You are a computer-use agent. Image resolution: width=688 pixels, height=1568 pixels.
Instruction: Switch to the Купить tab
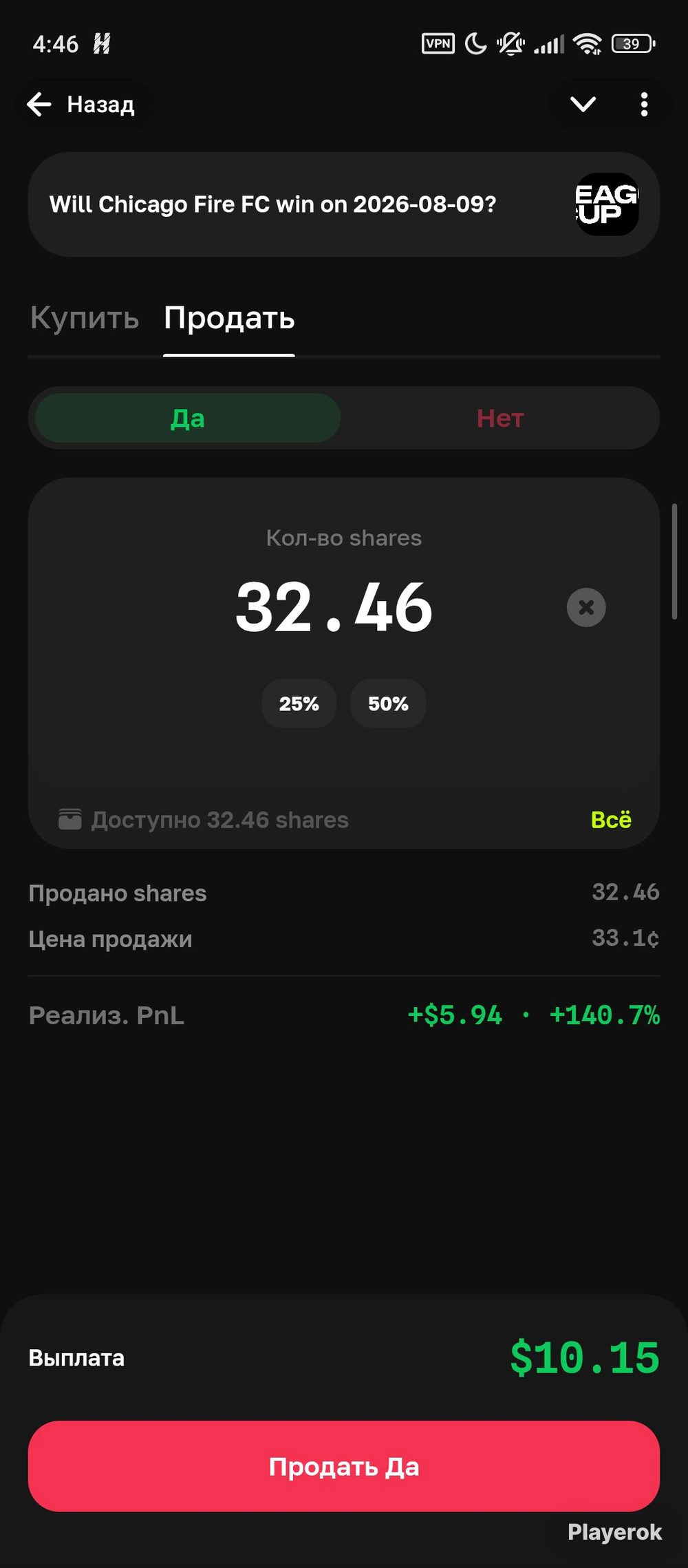[85, 319]
